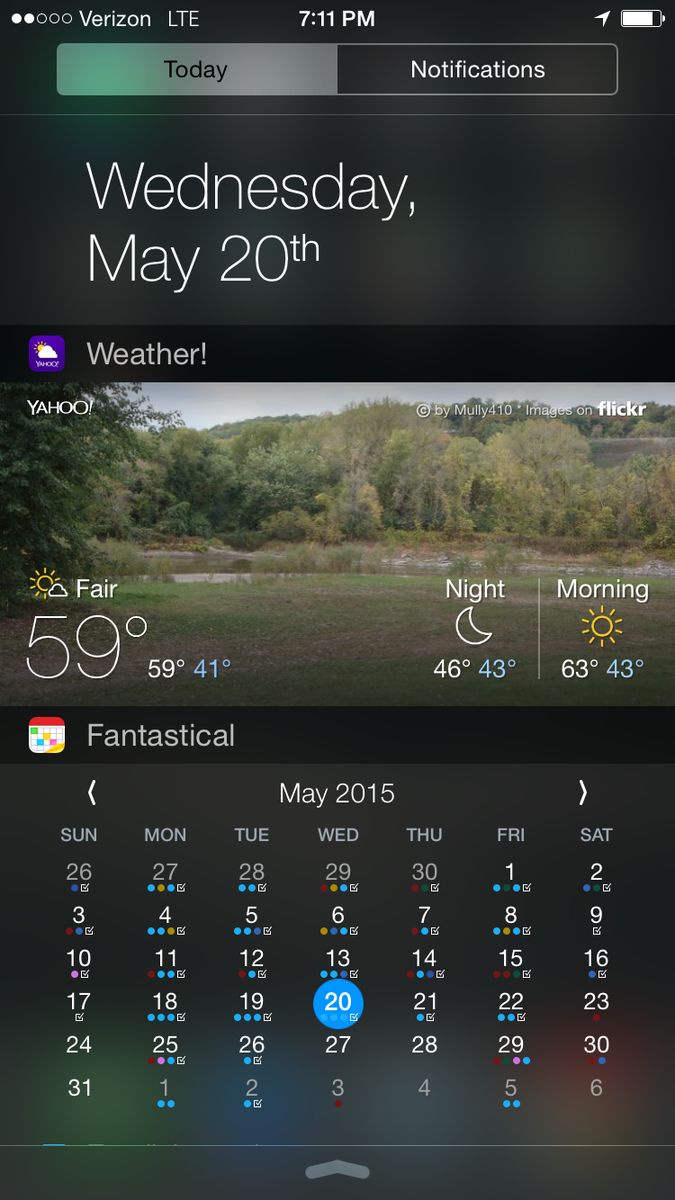This screenshot has height=1200, width=675.
Task: Open May 19 in the calendar
Action: click(x=251, y=1003)
